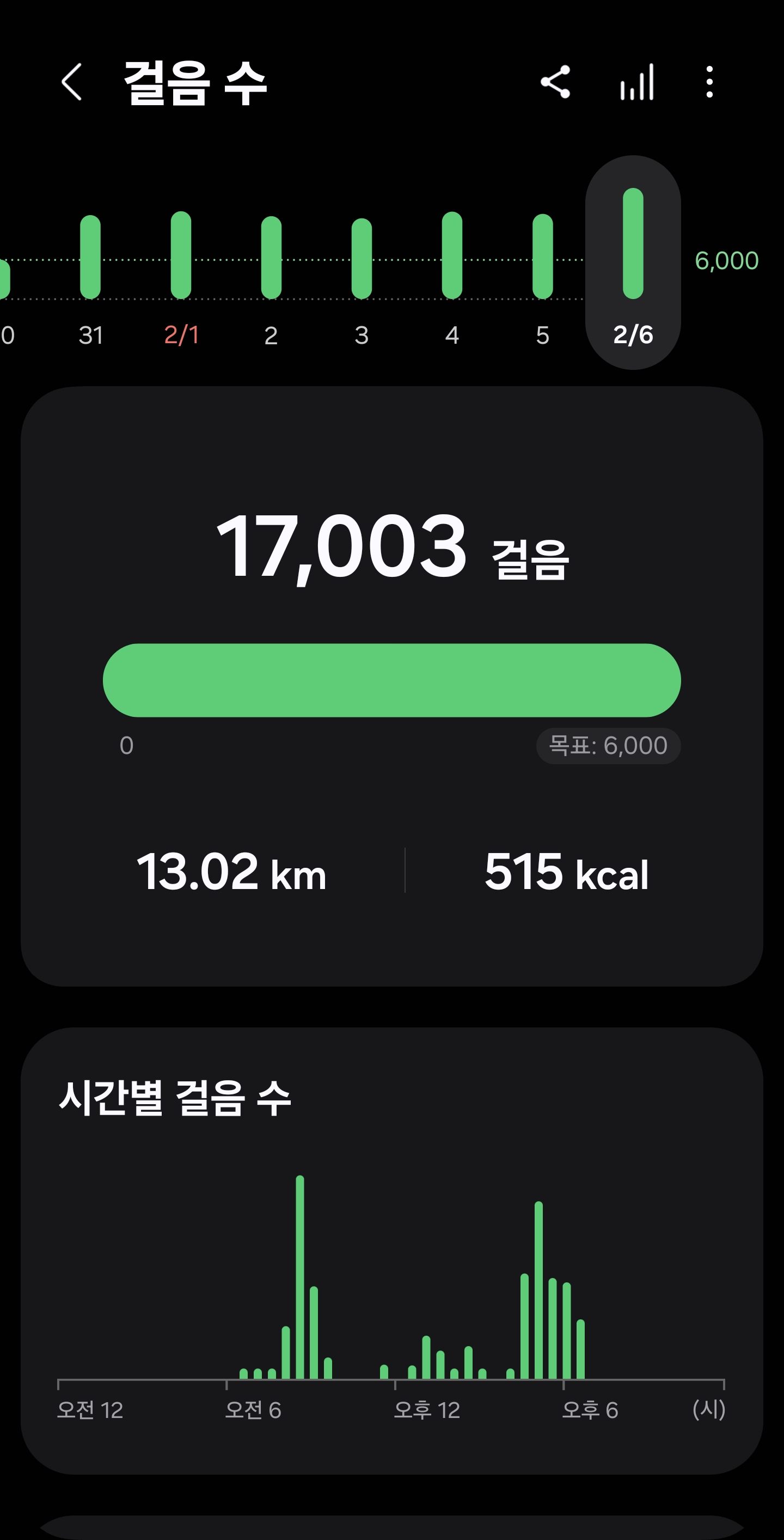The width and height of the screenshot is (784, 1540).
Task: Tap the selected 2/6 day bar
Action: (633, 263)
